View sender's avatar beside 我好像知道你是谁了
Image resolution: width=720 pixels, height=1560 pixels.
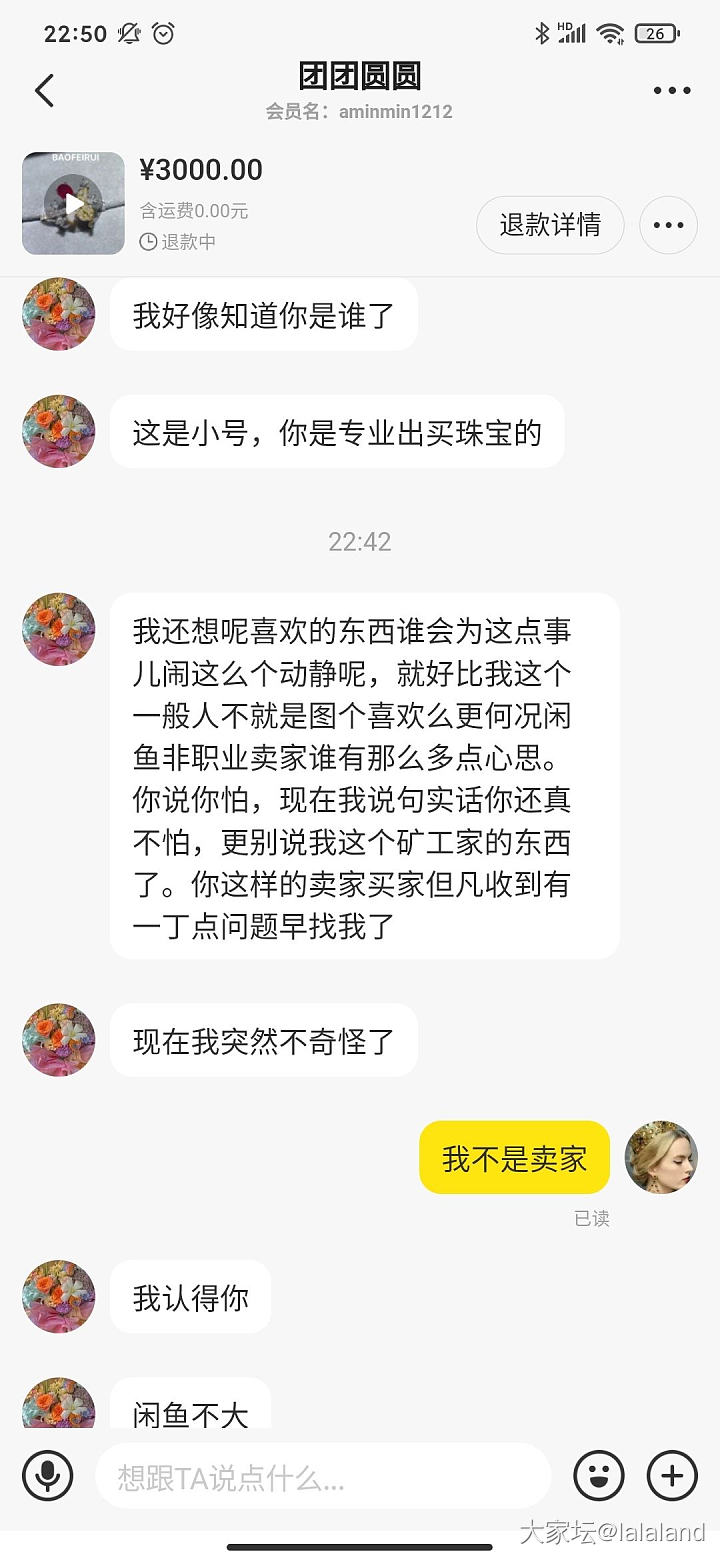pos(59,314)
